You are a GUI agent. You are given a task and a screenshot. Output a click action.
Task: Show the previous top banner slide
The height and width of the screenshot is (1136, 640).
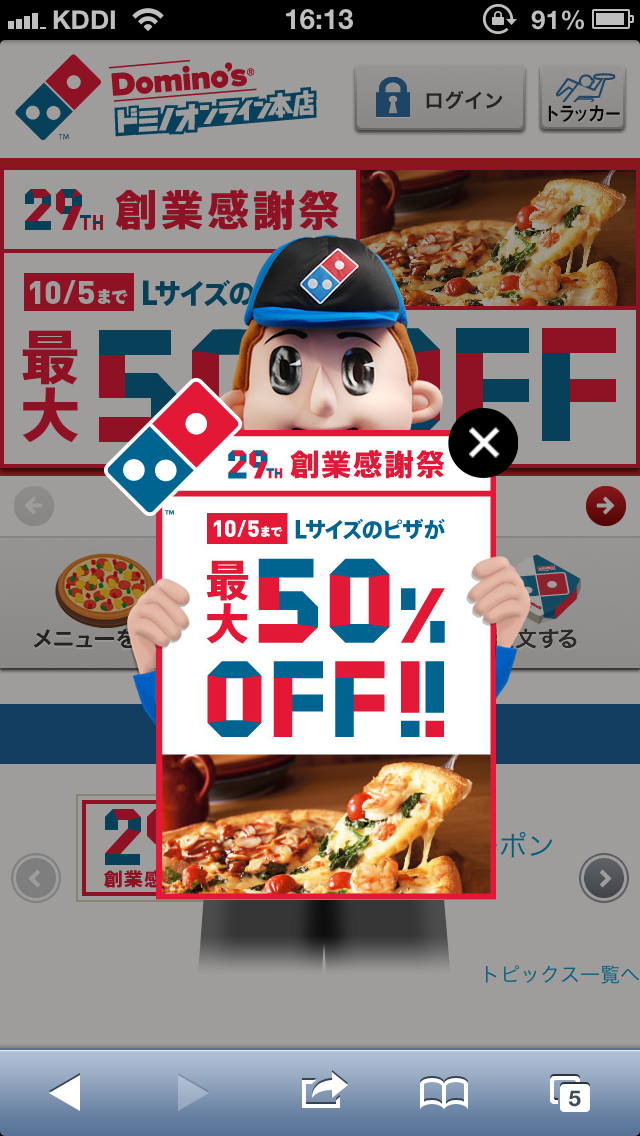[x=34, y=506]
